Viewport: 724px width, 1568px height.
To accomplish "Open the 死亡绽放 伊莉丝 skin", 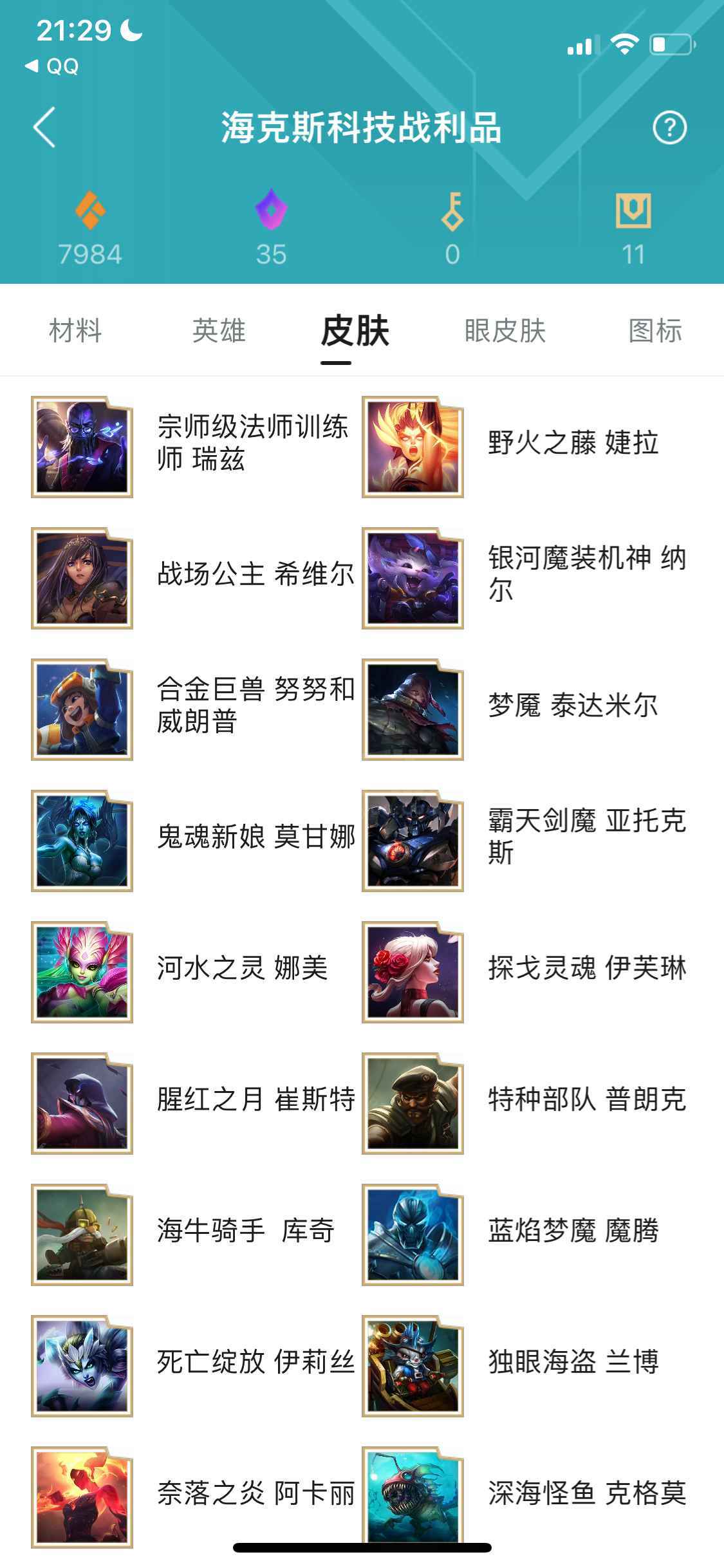I will pos(193,1365).
